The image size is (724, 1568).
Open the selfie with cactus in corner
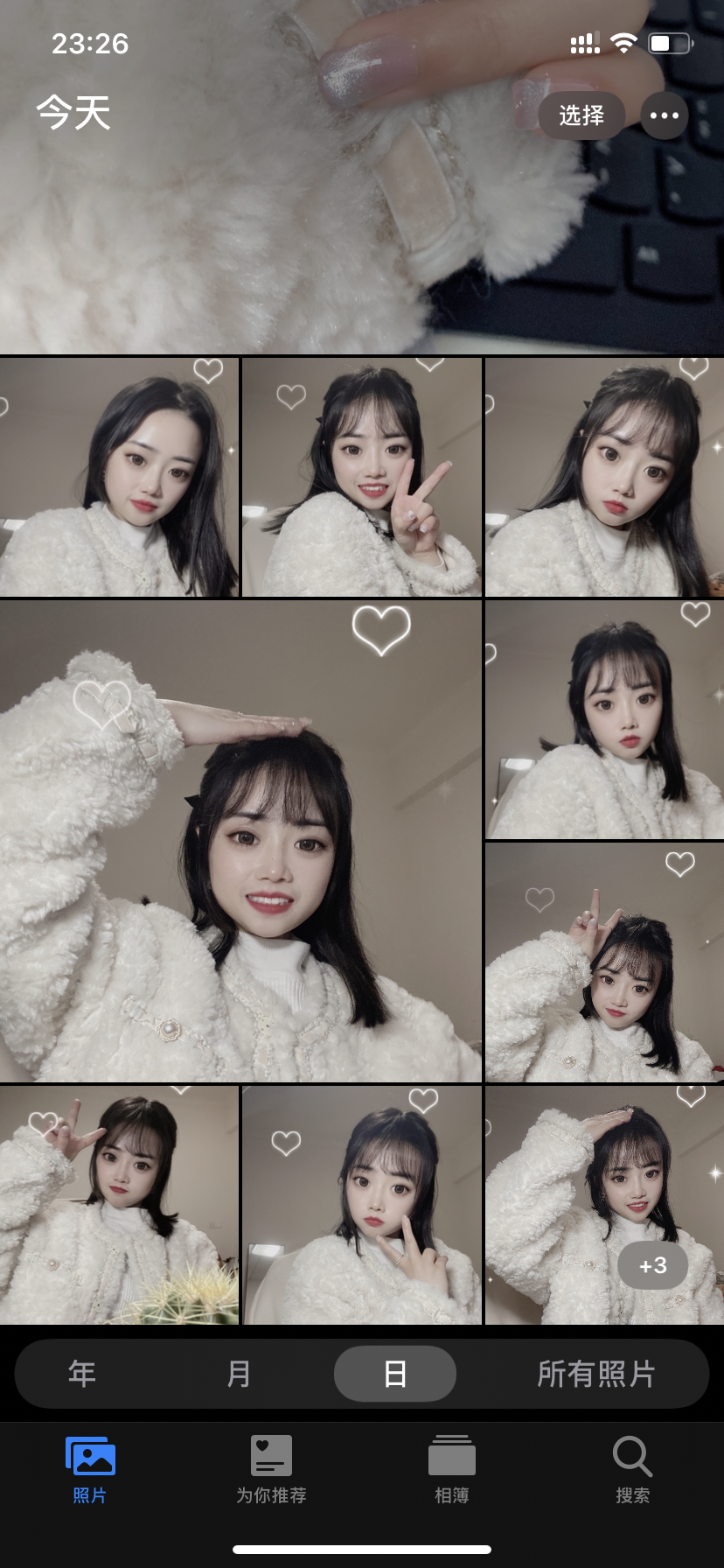(x=119, y=1205)
